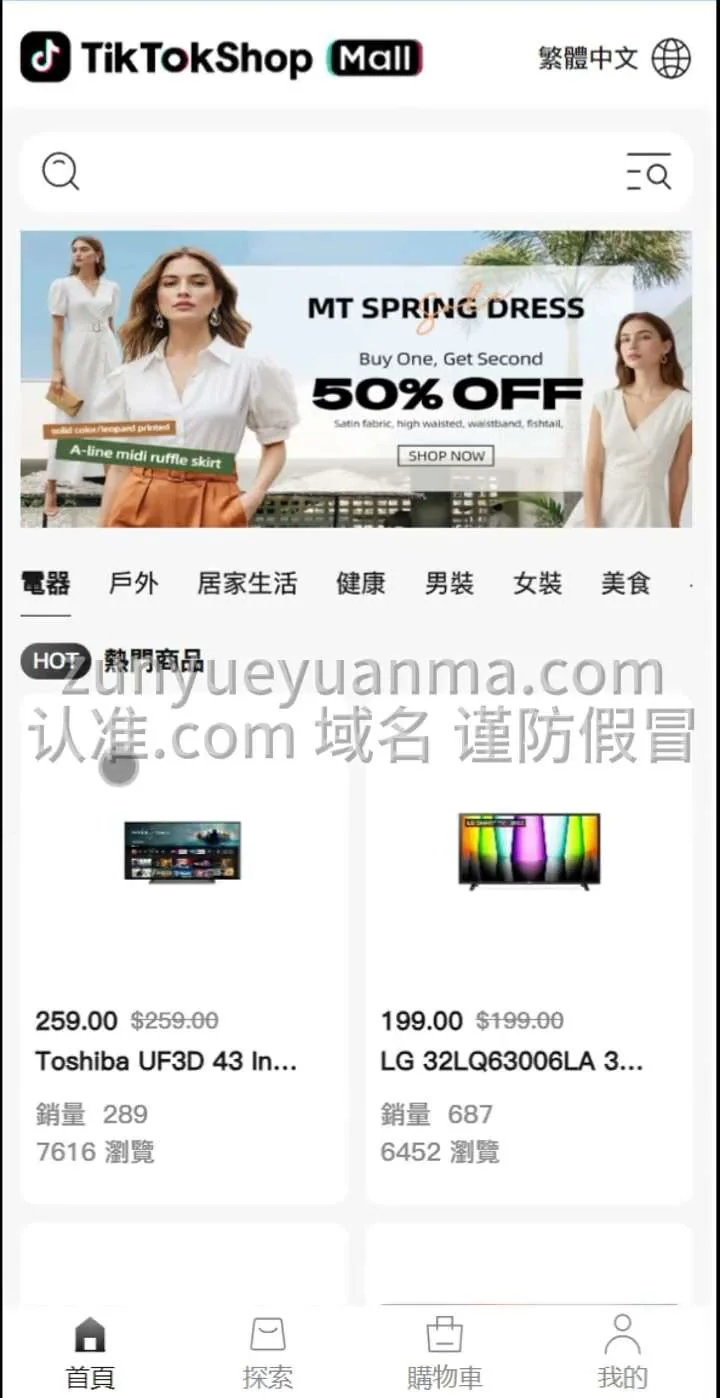Viewport: 720px width, 1398px height.
Task: Switch to the 美食 category tab
Action: click(x=625, y=583)
